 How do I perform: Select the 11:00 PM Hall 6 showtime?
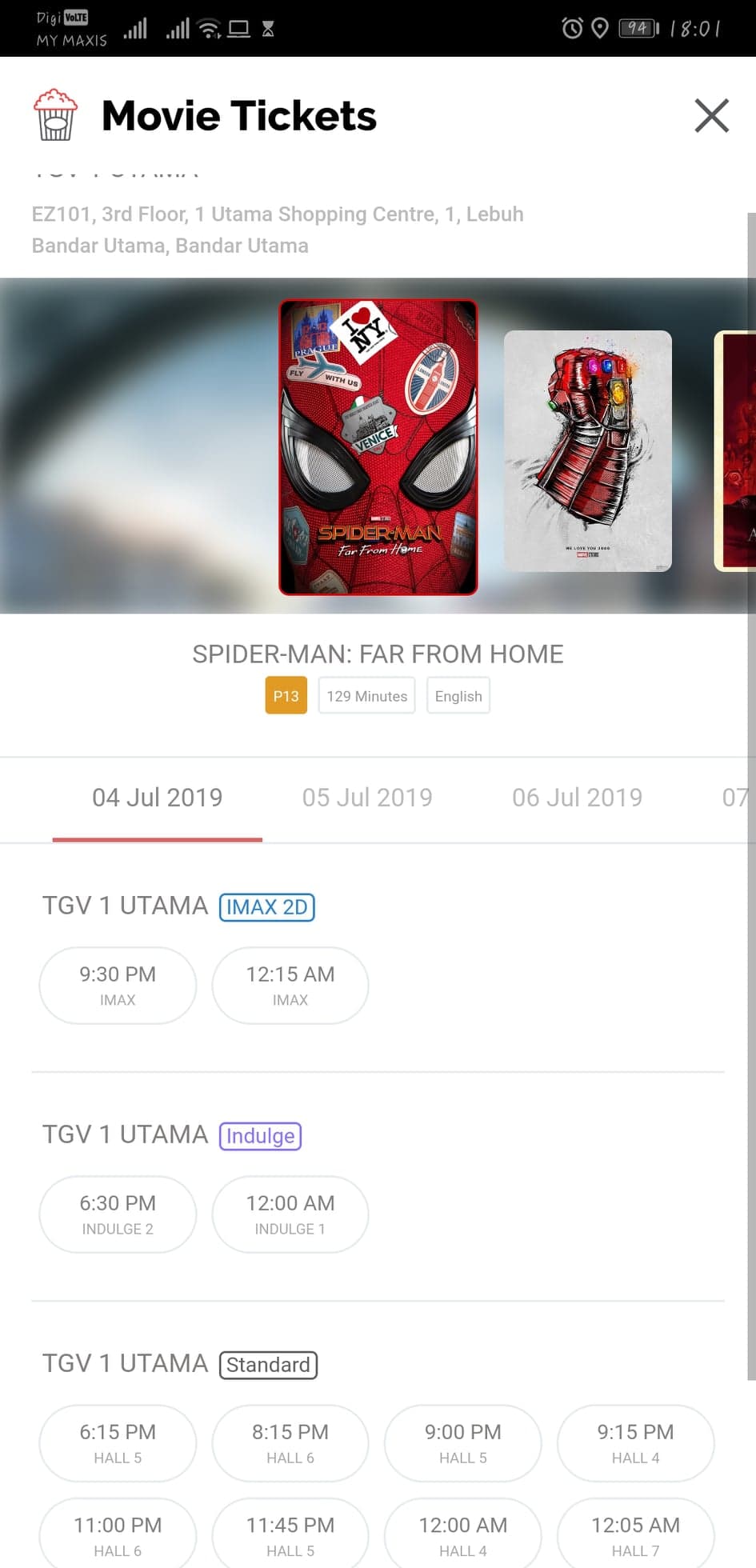pyautogui.click(x=118, y=1534)
